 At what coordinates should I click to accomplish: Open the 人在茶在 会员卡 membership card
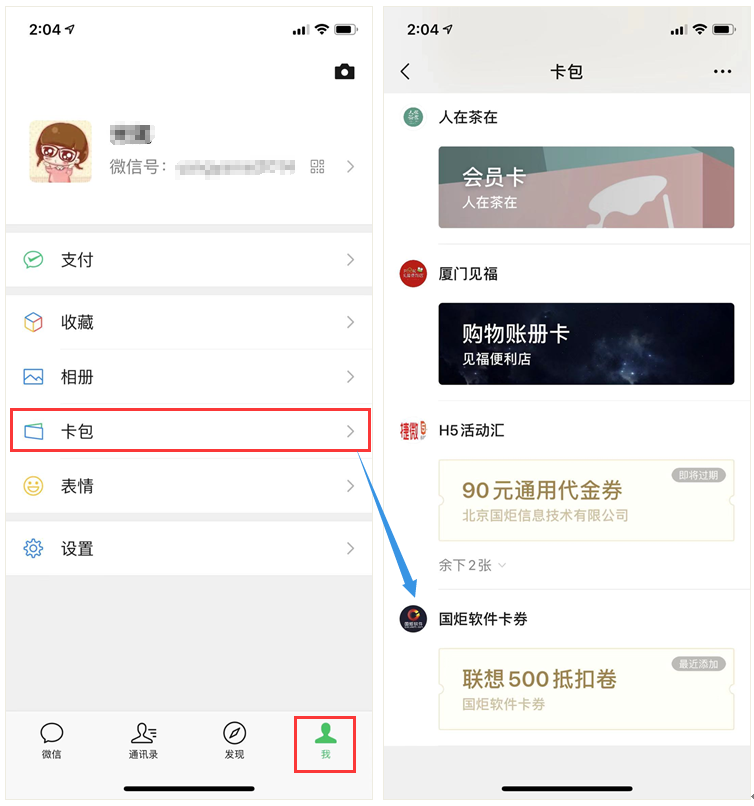click(x=586, y=187)
